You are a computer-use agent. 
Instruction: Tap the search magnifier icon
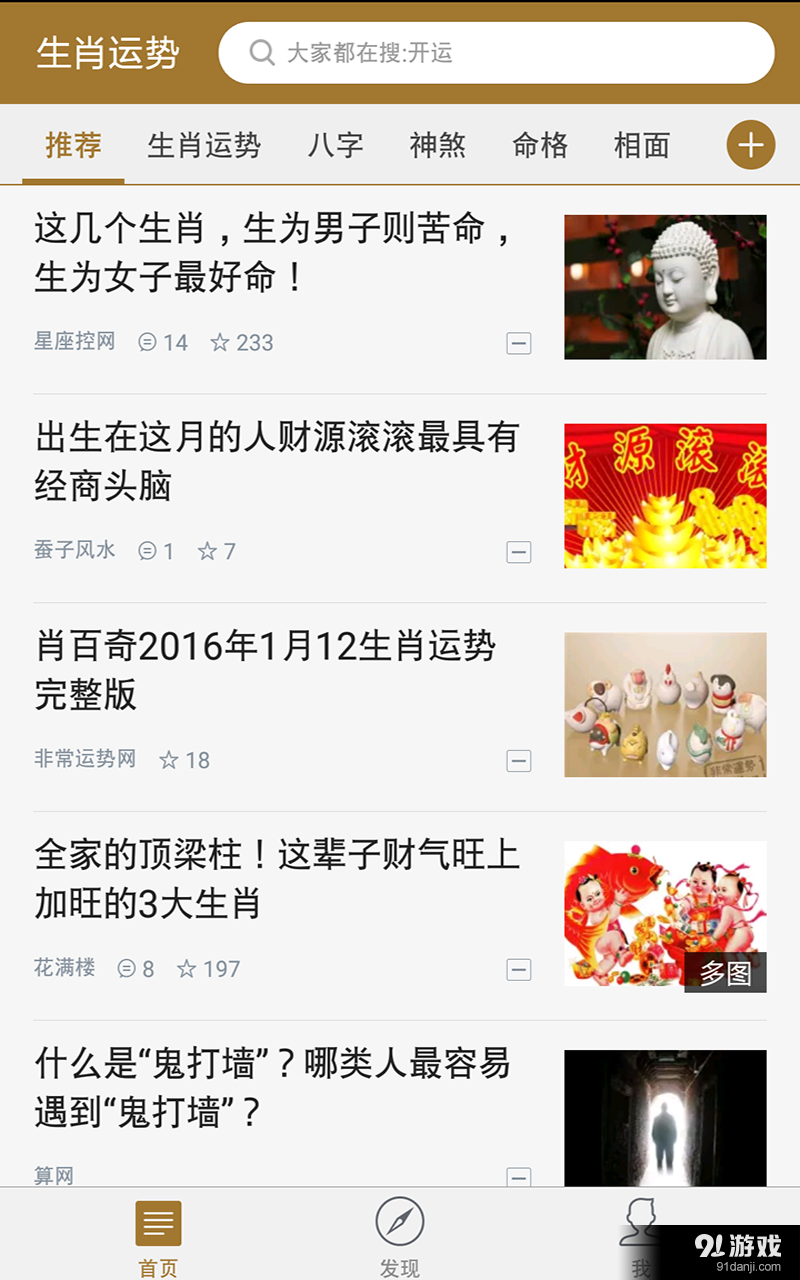point(261,52)
